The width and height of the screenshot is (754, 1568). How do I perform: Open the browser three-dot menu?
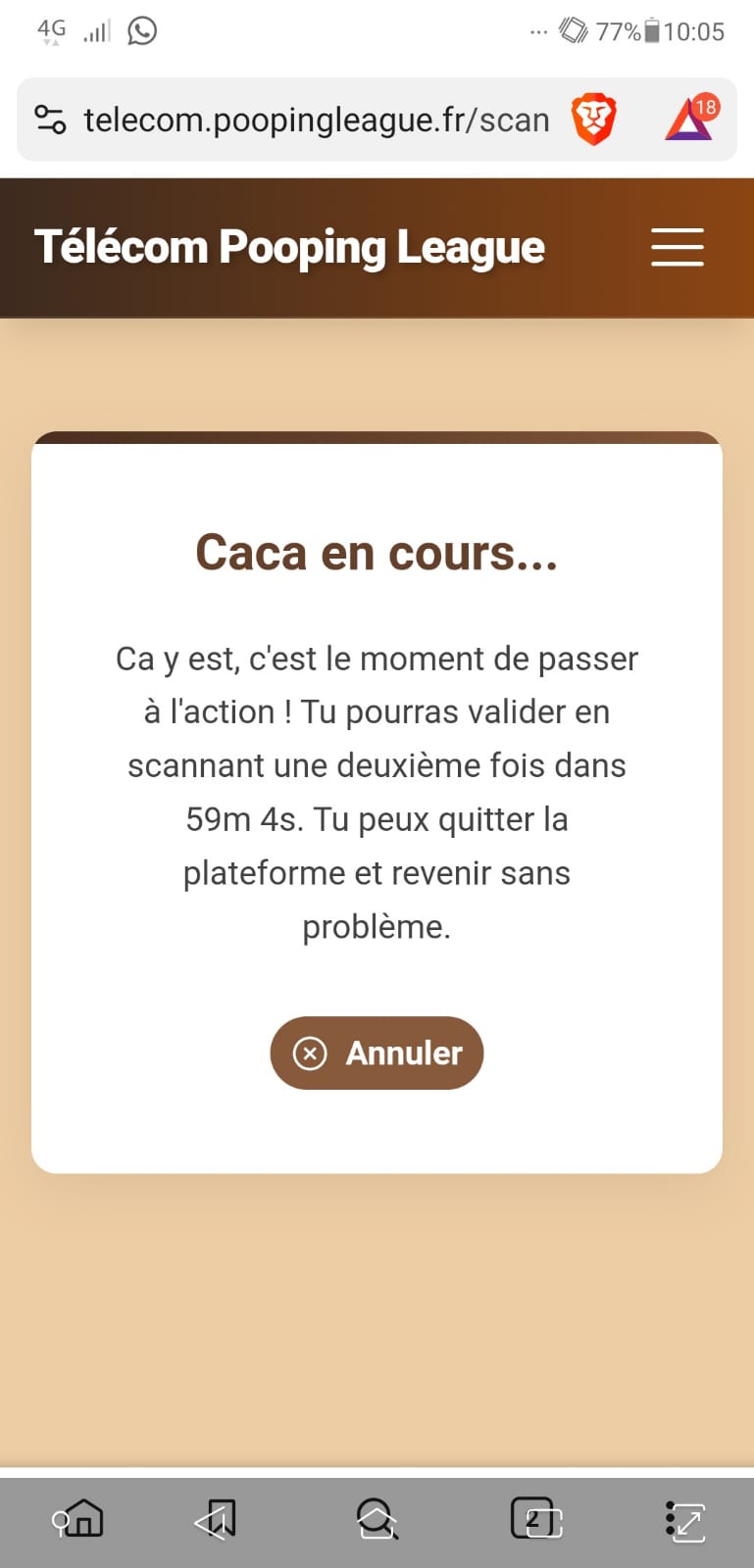[684, 1521]
